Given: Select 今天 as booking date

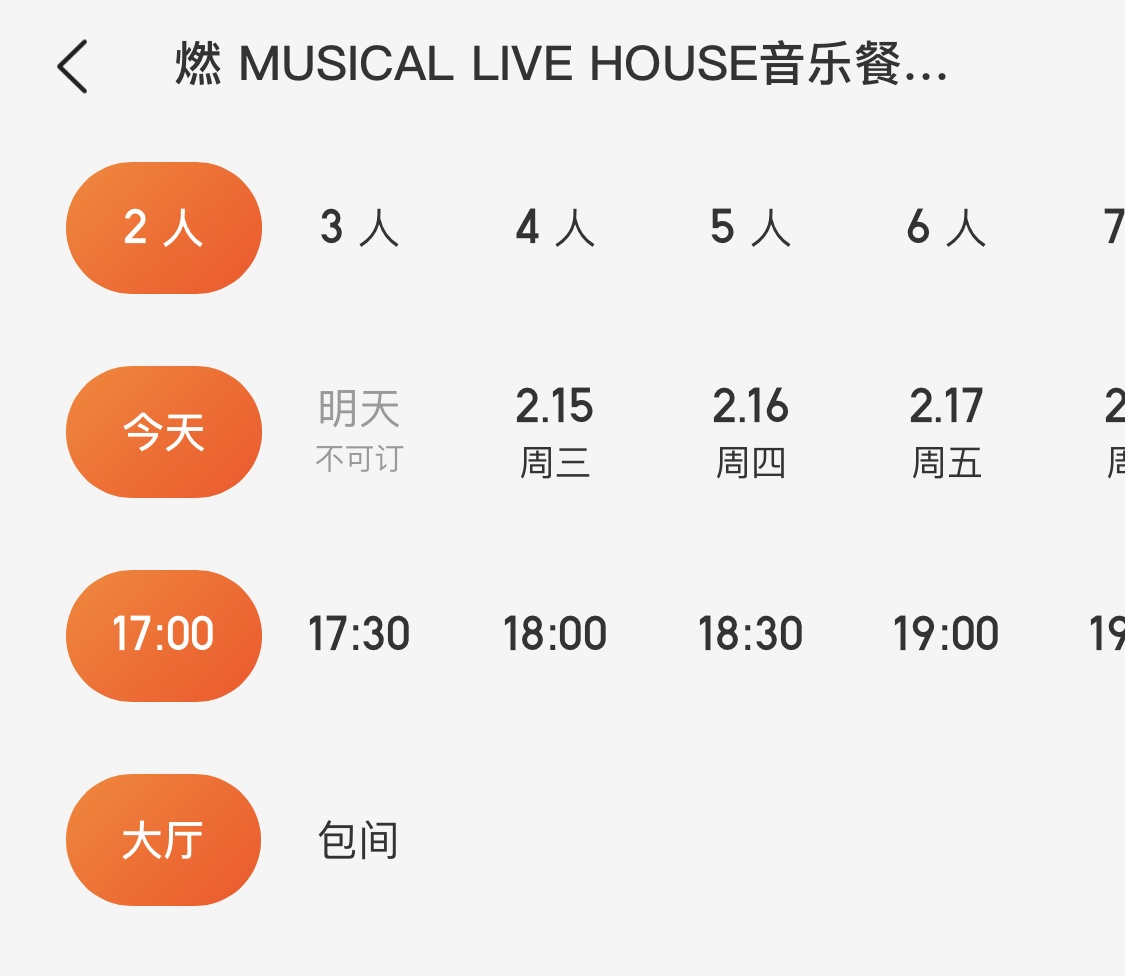Looking at the screenshot, I should click(164, 432).
